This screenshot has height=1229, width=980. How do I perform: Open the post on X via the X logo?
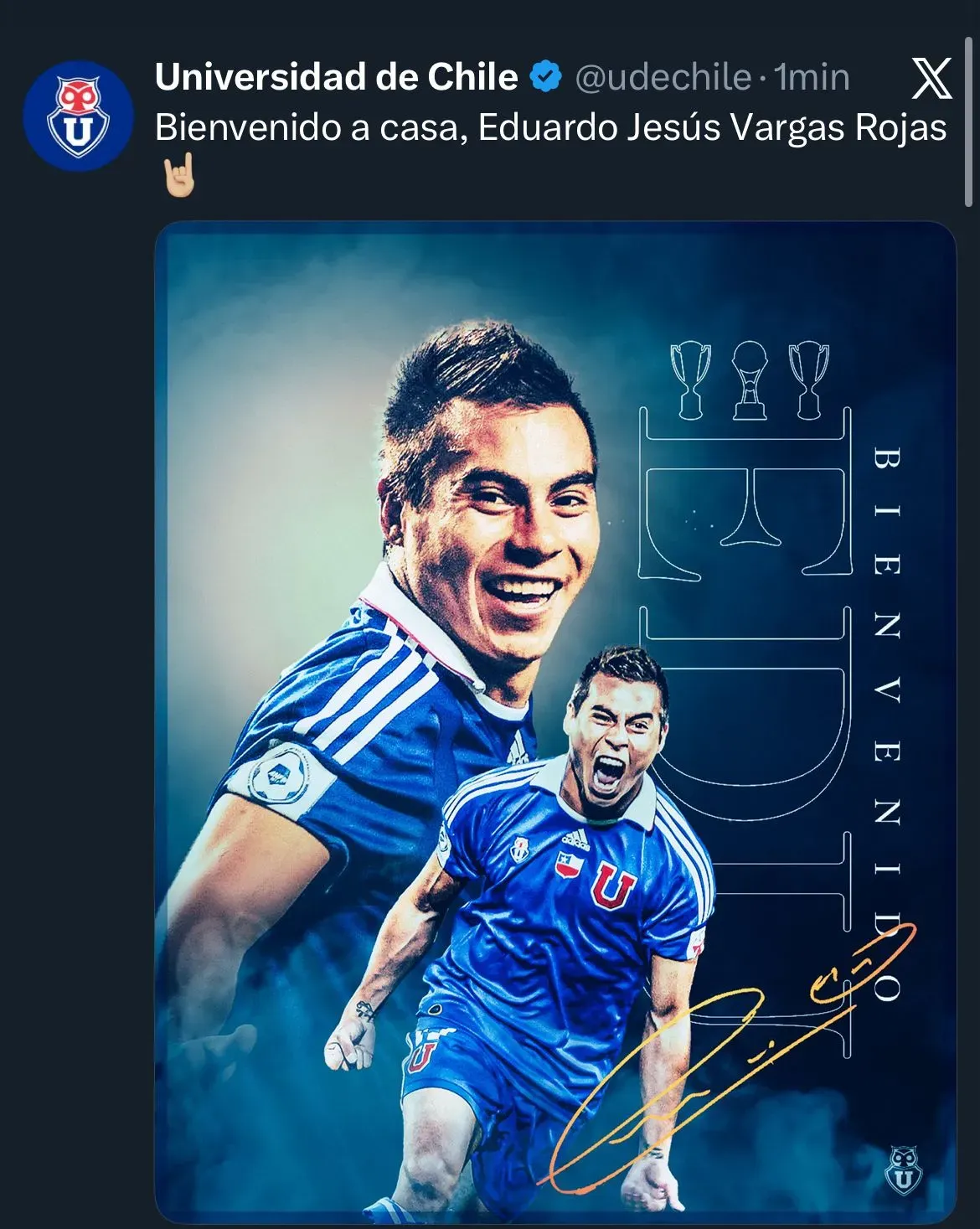pos(931,79)
